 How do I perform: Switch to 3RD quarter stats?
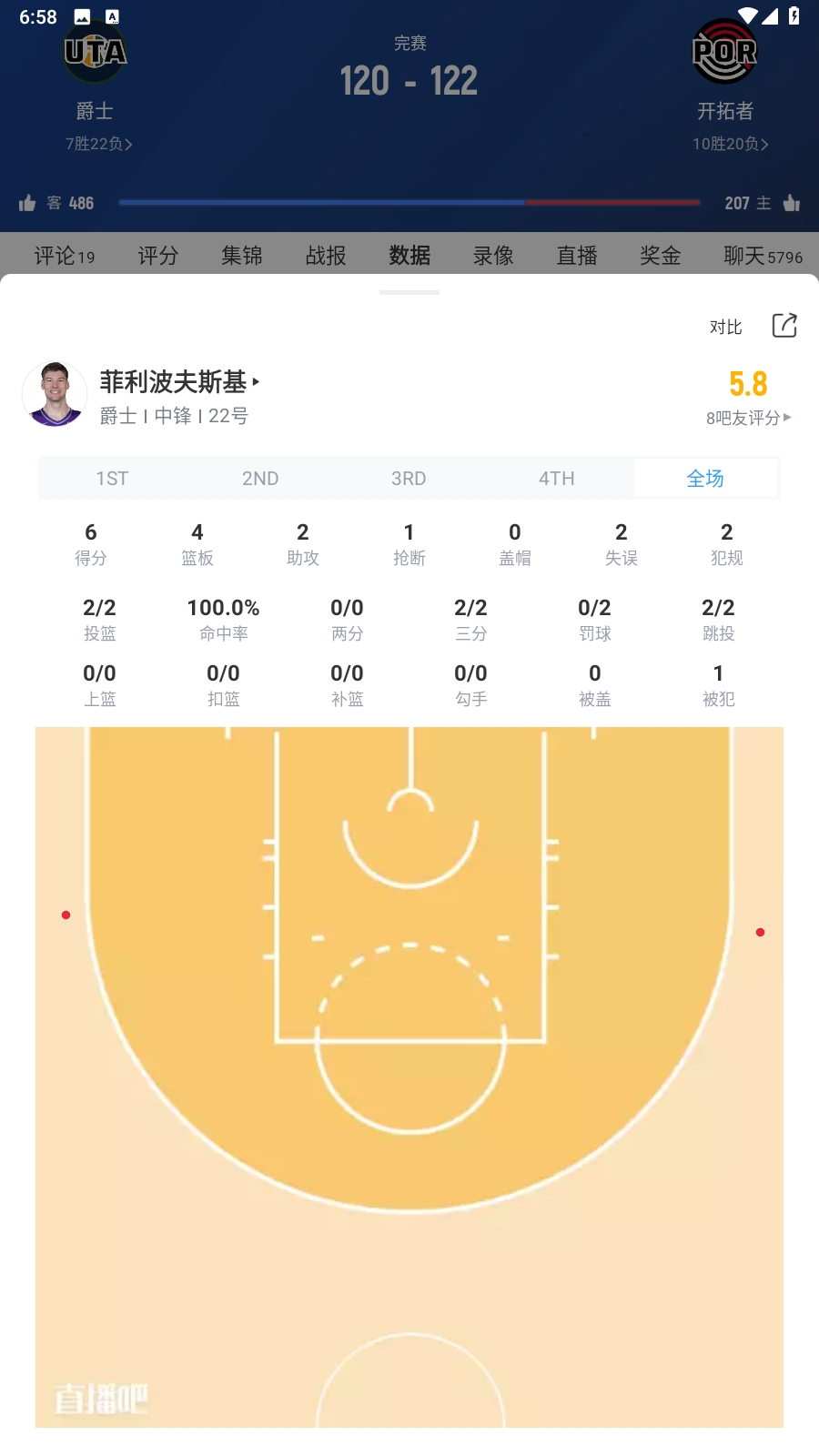tap(409, 479)
